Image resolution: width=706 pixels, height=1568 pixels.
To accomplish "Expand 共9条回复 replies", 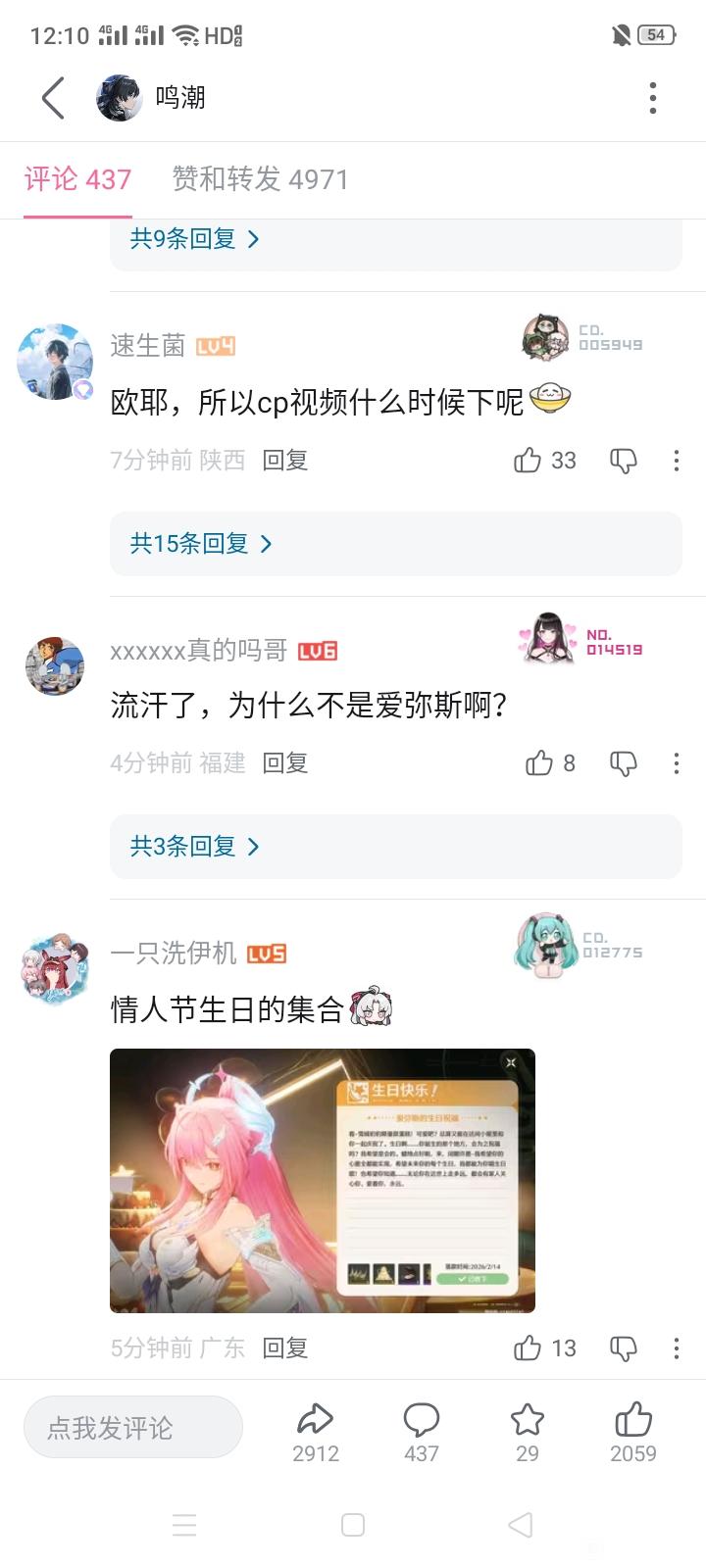I will (x=195, y=238).
